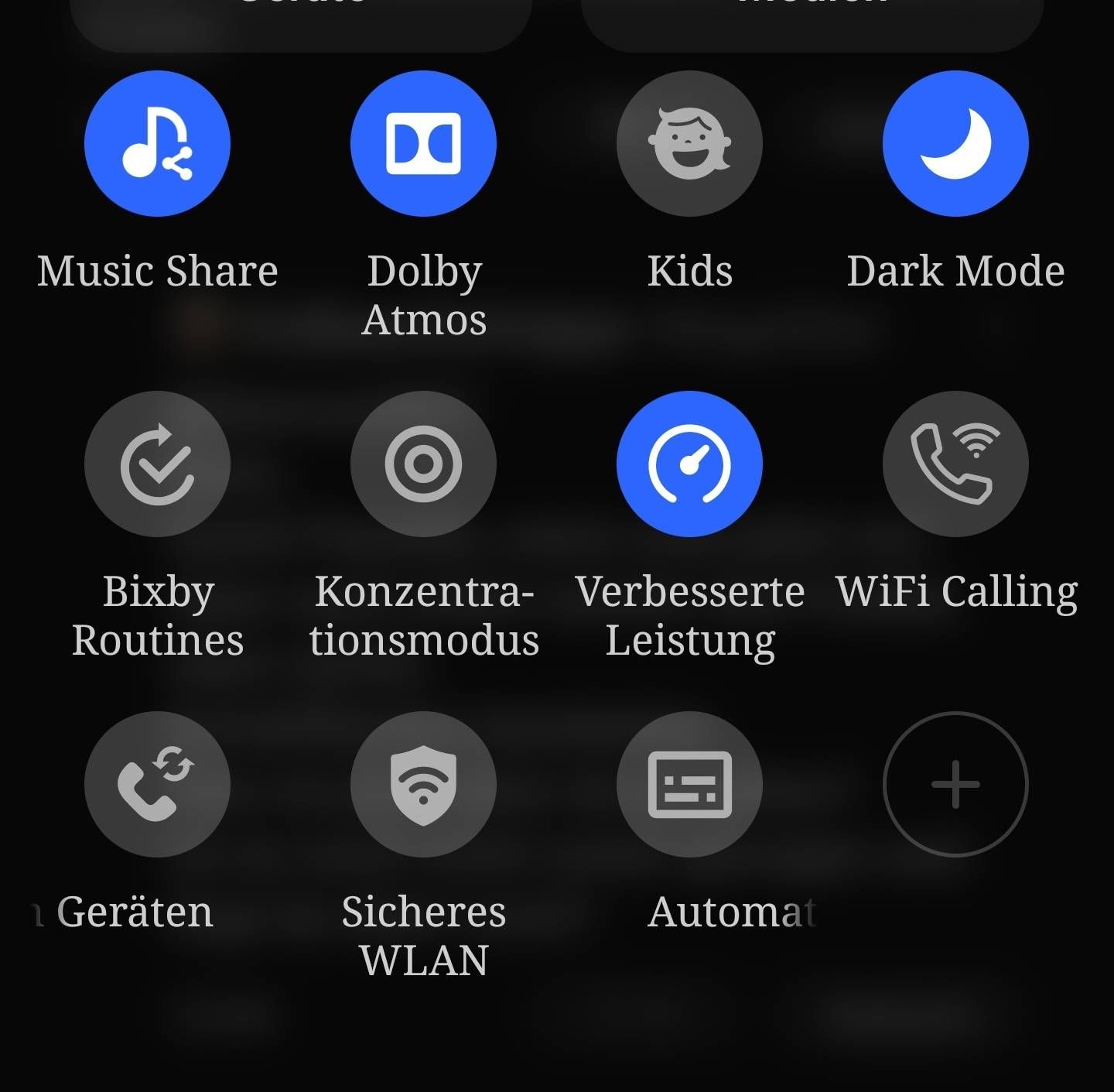Add a new quick settings tile
This screenshot has height=1092, width=1114.
click(x=955, y=784)
